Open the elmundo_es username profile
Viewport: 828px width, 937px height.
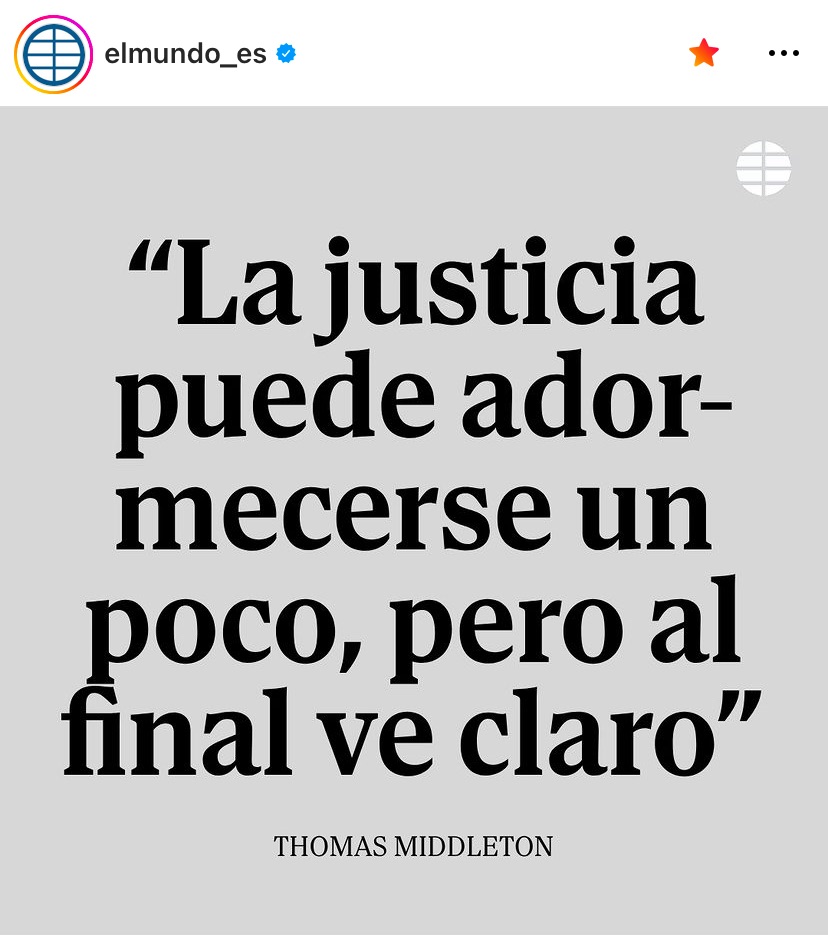[185, 54]
